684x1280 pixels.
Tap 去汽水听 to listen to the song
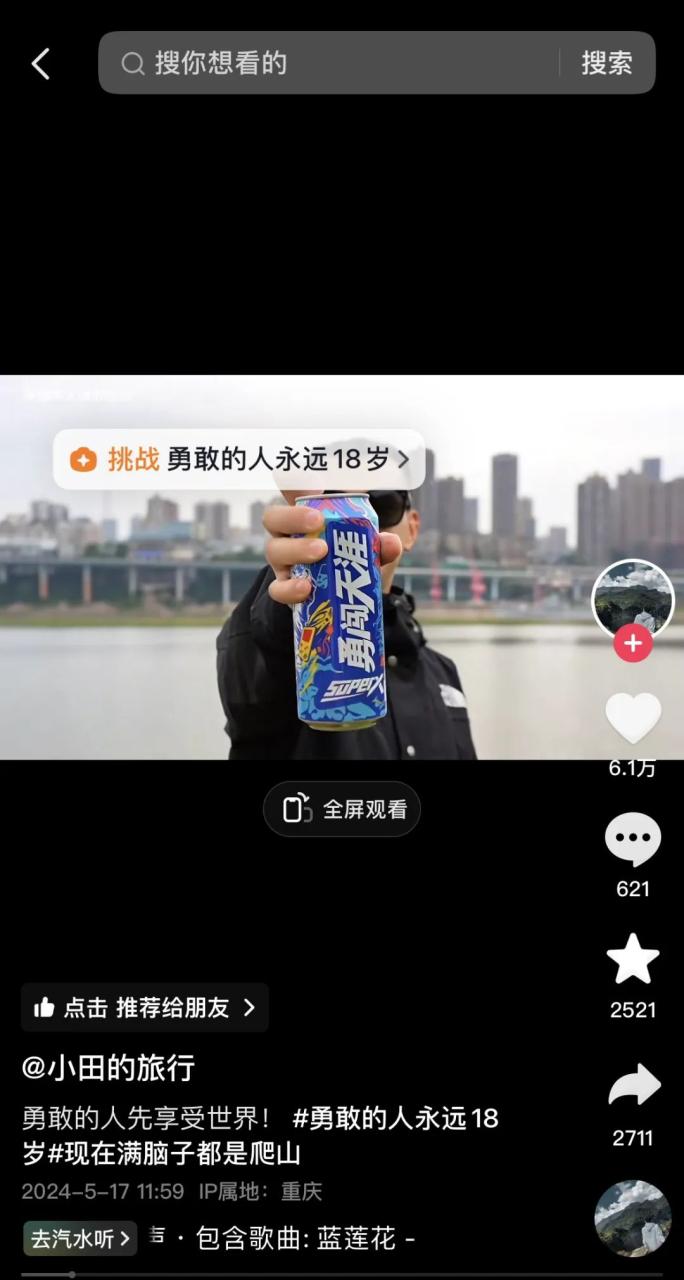tap(80, 1239)
